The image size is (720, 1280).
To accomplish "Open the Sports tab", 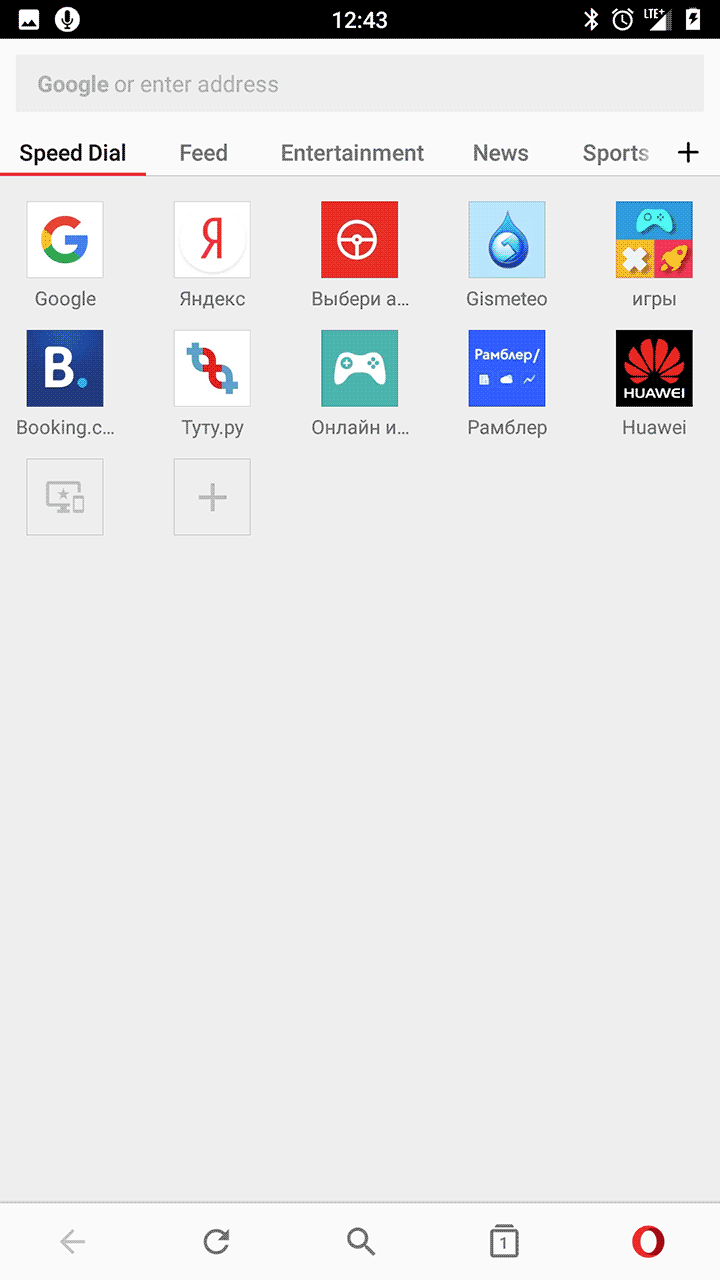I will 615,153.
